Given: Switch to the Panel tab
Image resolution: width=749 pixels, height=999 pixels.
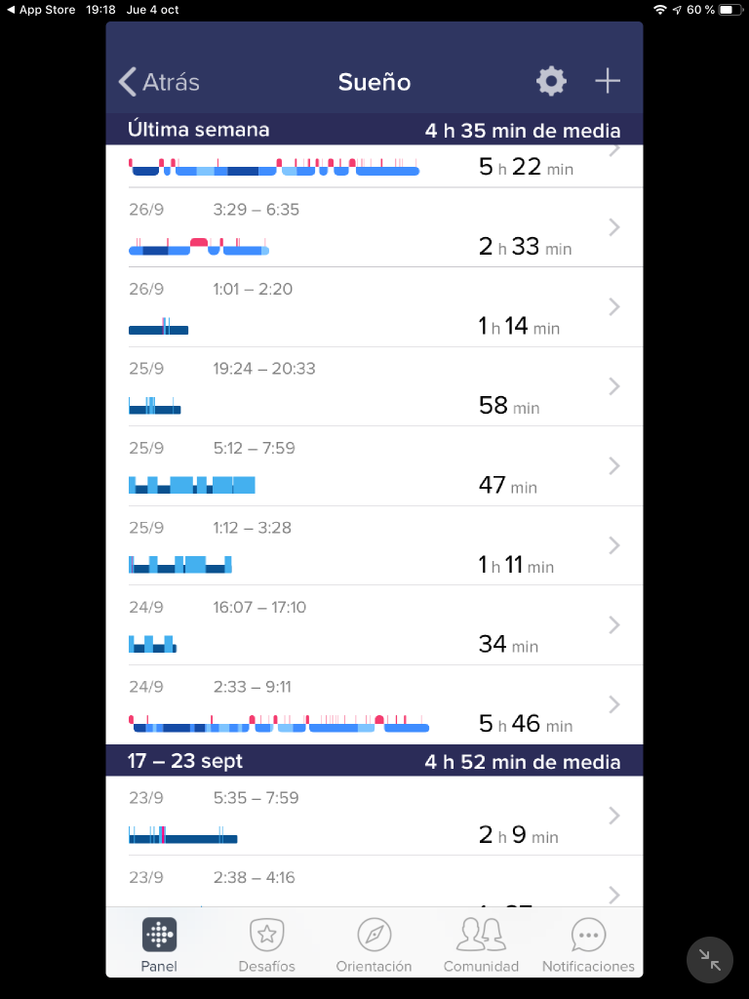Looking at the screenshot, I should (160, 945).
